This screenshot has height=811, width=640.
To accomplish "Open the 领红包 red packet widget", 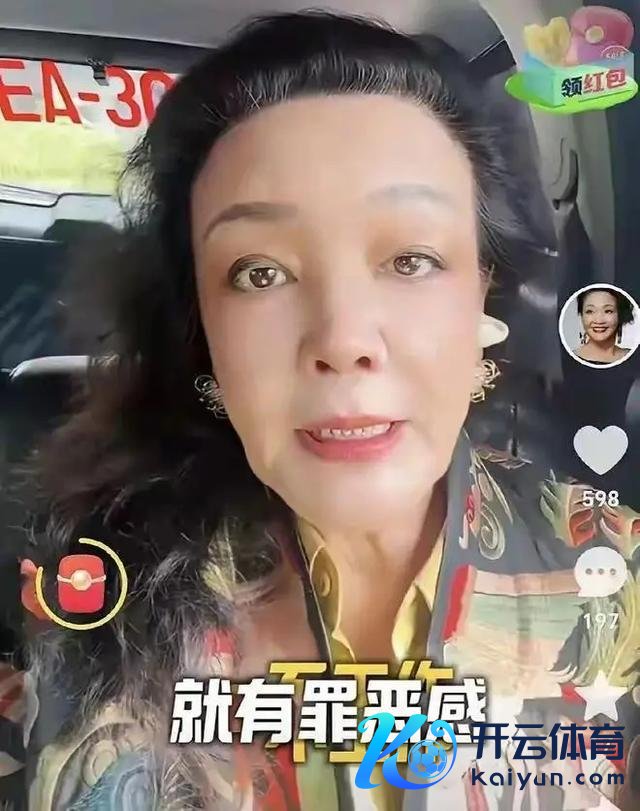I will click(x=570, y=60).
